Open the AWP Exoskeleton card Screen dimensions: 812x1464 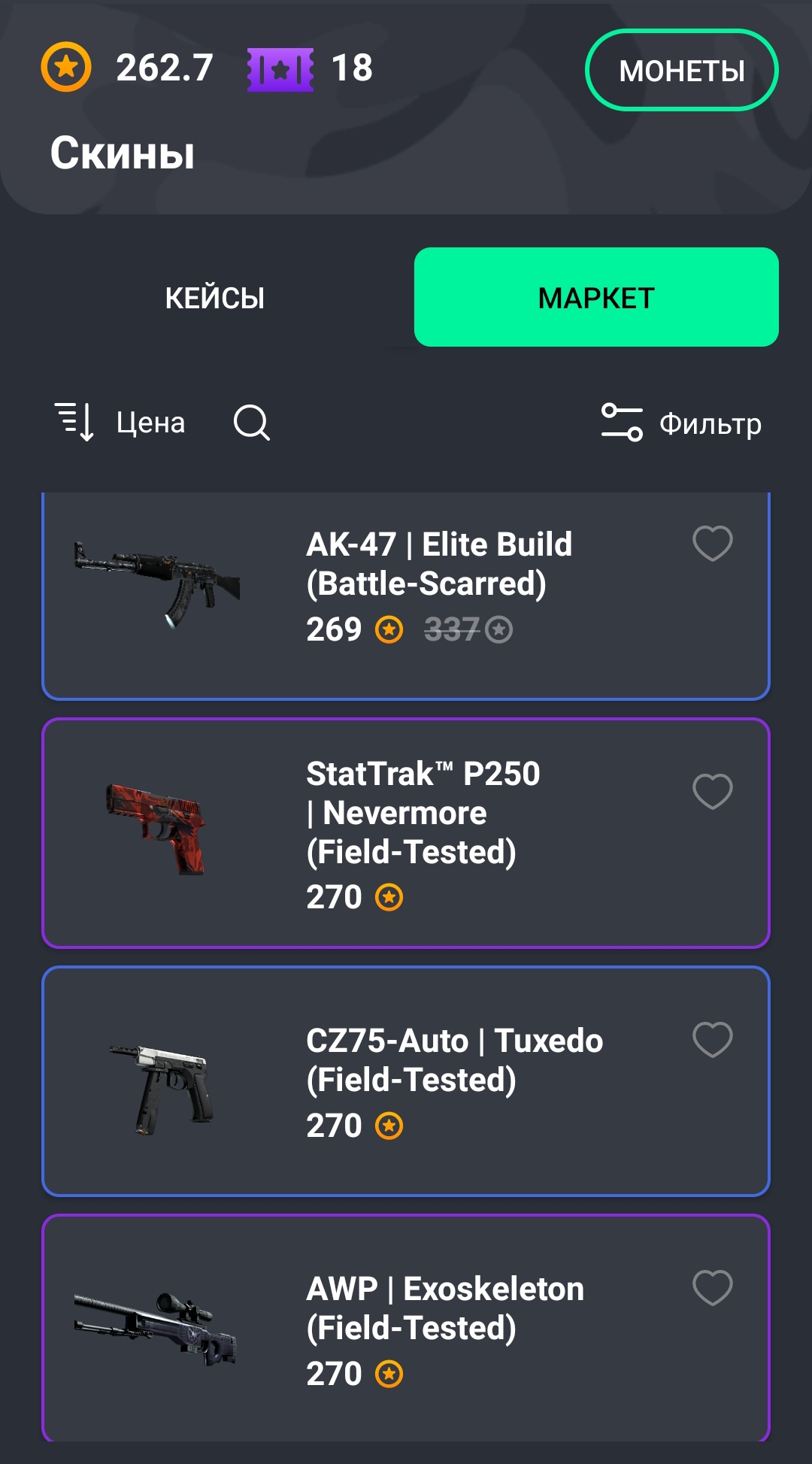click(406, 1328)
